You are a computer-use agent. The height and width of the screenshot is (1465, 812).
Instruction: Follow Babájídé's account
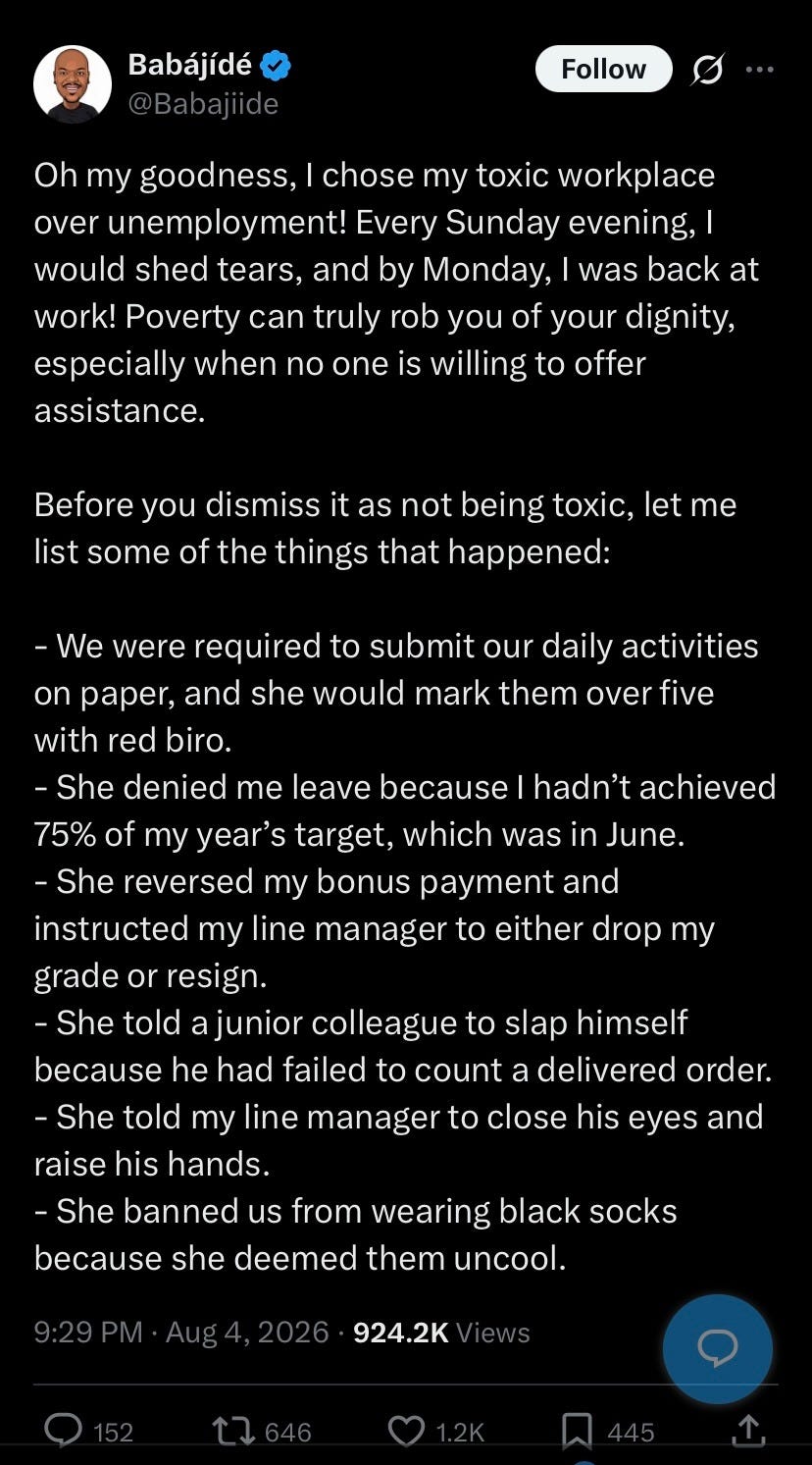603,69
